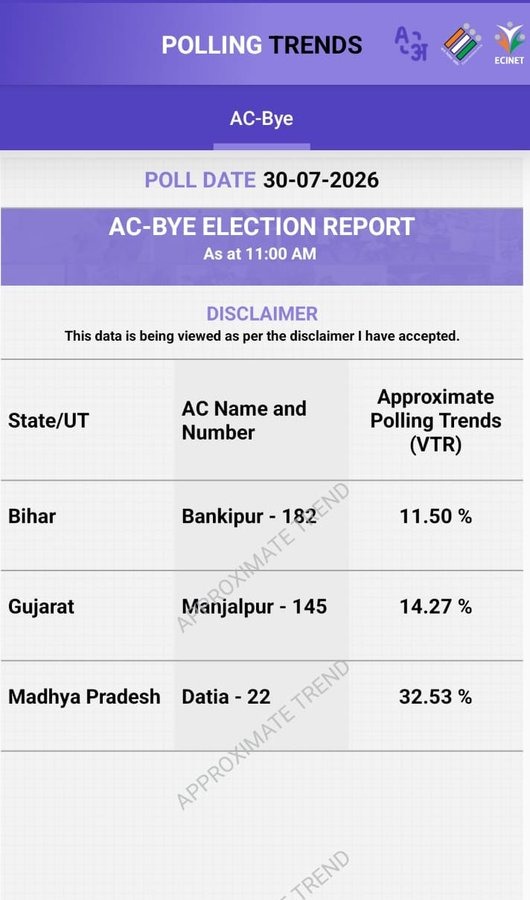This screenshot has width=530, height=900.
Task: Select the AC-Bye tab
Action: (261, 119)
